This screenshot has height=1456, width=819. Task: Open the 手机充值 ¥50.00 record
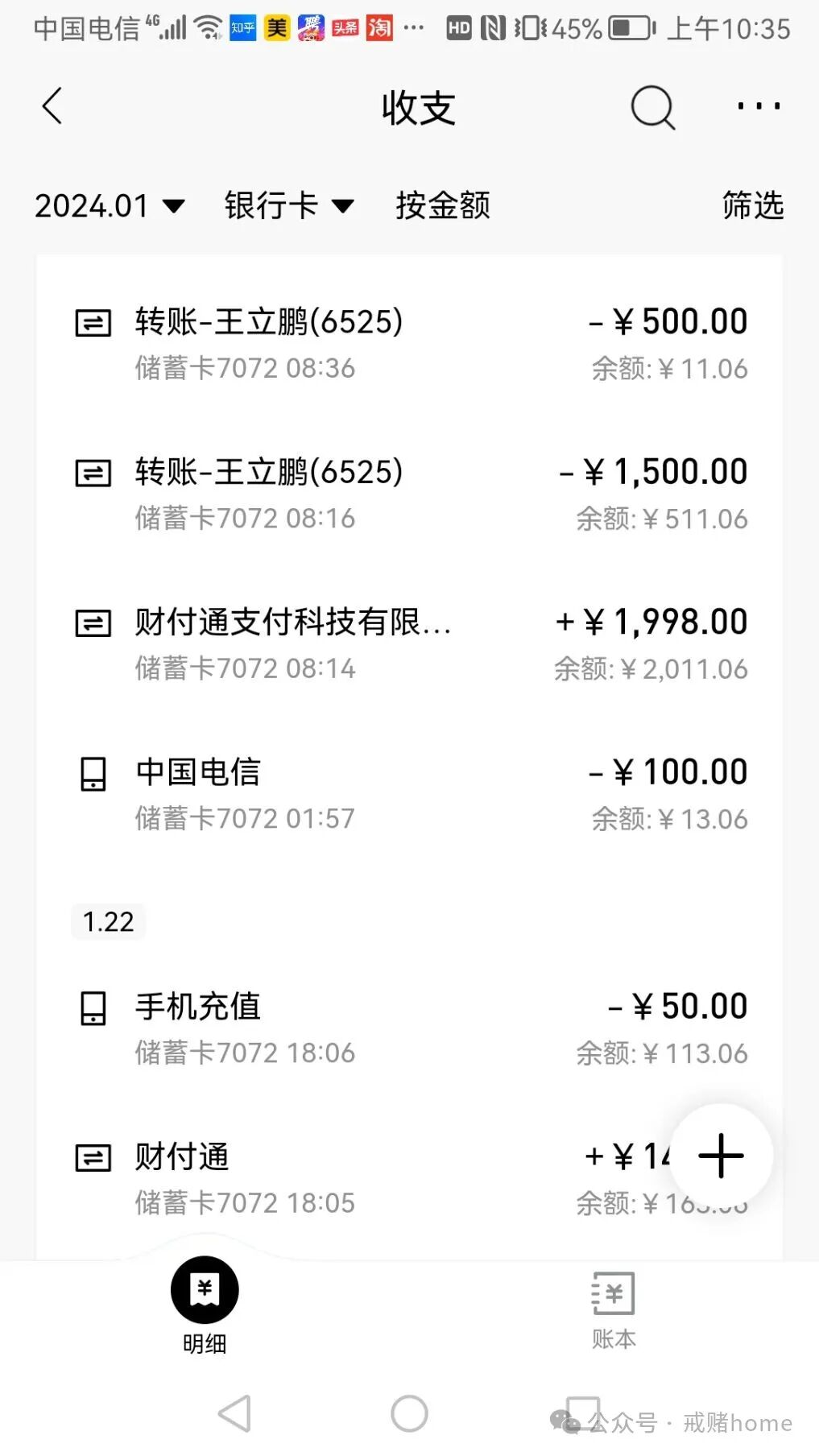pyautogui.click(x=409, y=1028)
